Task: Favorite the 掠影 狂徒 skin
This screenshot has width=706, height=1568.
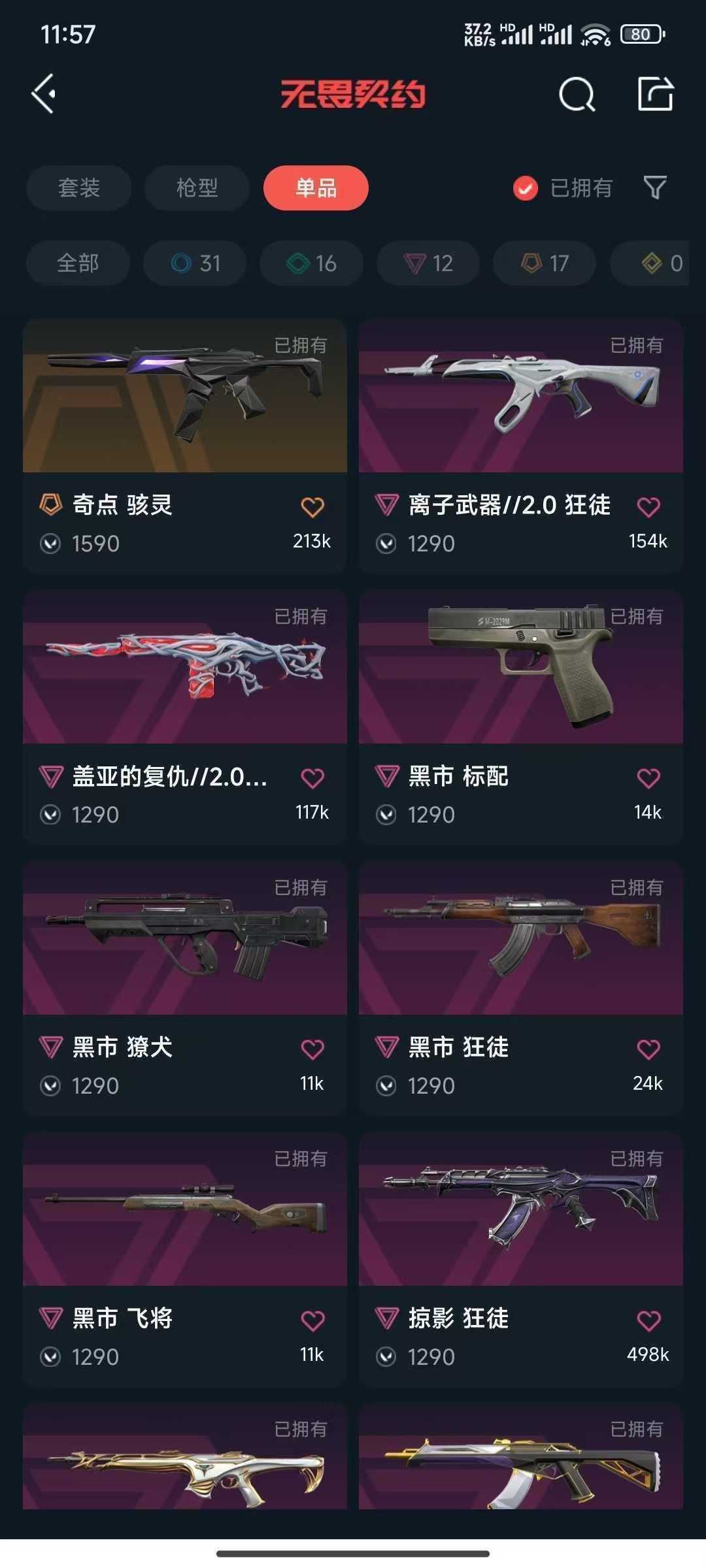Action: click(648, 1319)
